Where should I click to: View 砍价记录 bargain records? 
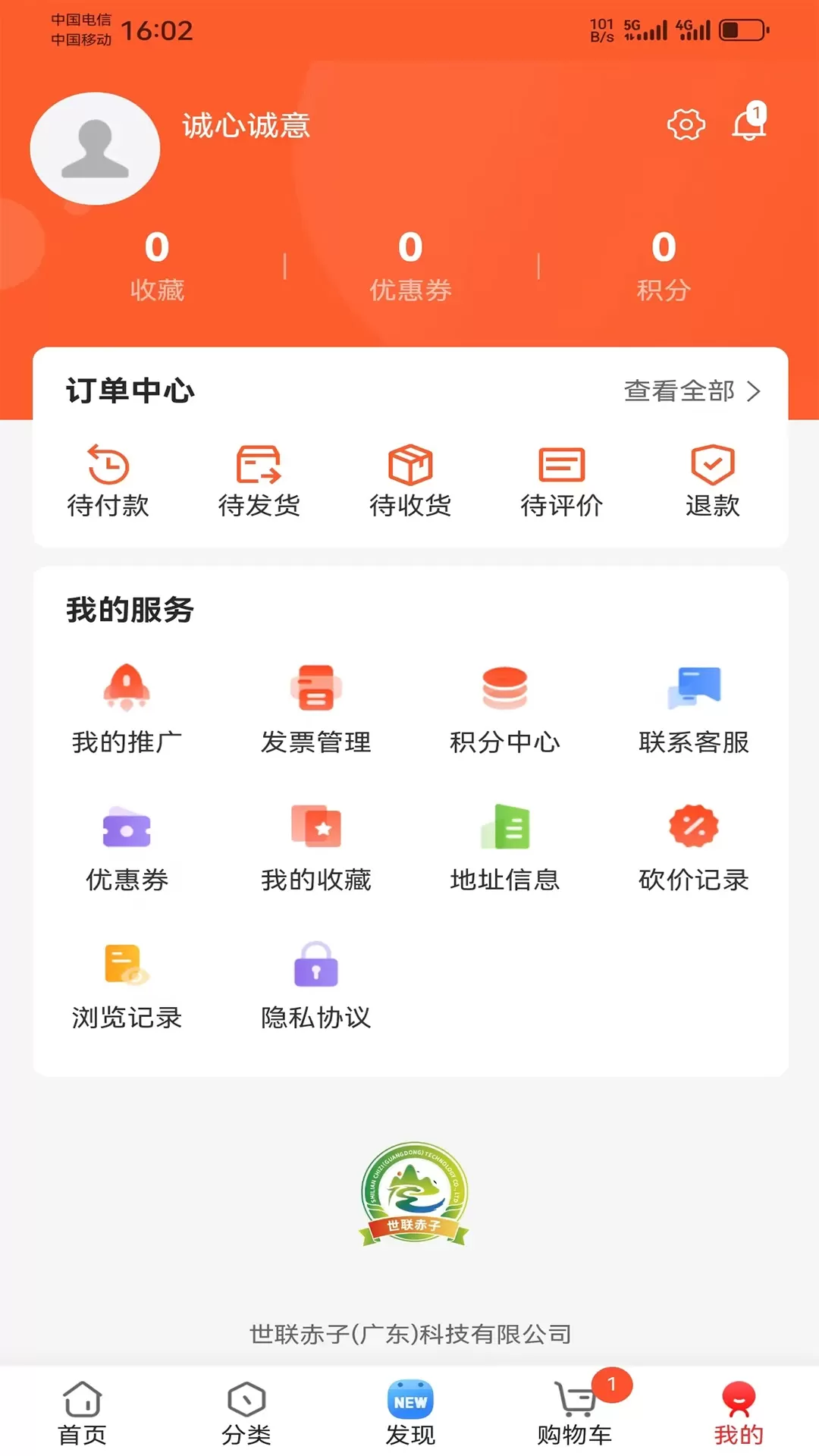694,848
